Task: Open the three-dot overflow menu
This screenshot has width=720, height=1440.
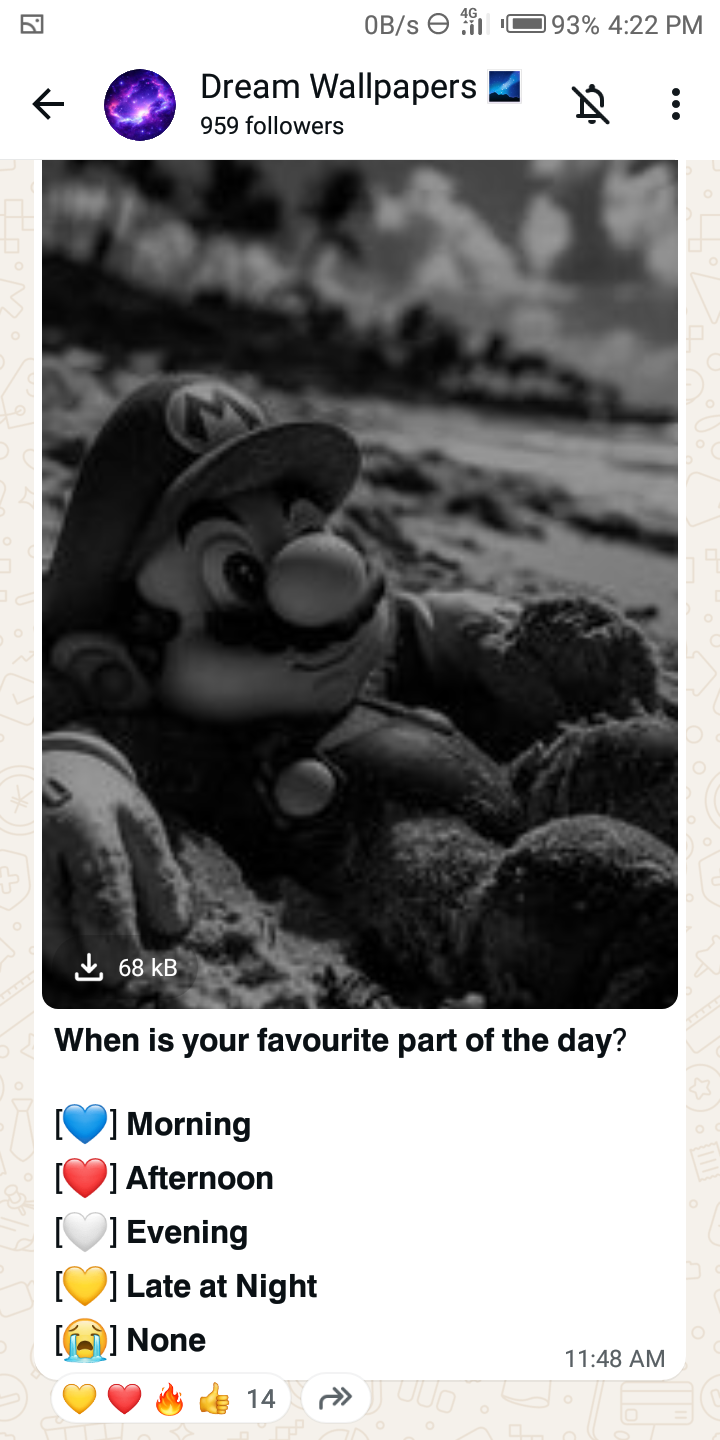Action: tap(676, 104)
